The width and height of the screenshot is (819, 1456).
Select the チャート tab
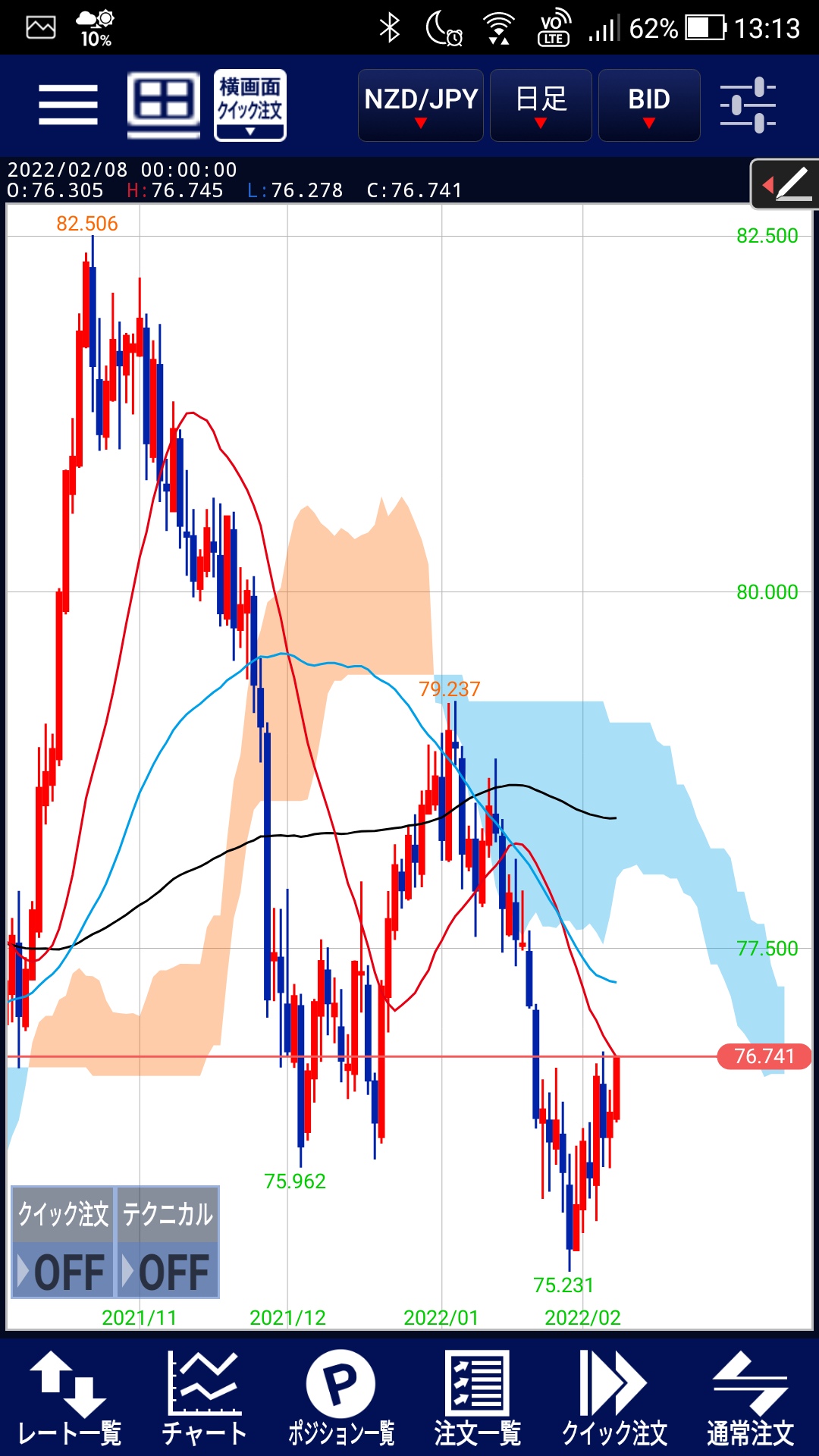205,1398
